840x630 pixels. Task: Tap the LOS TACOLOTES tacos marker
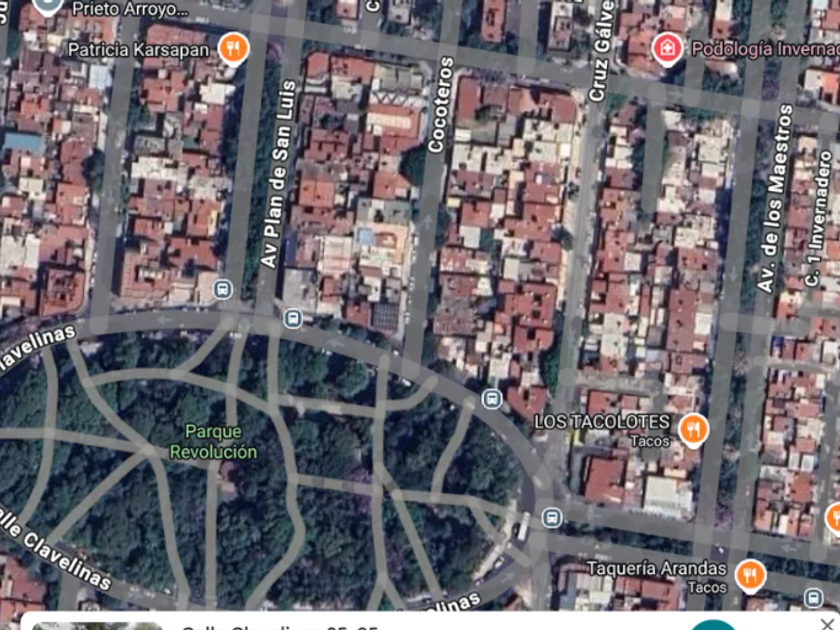pos(692,430)
